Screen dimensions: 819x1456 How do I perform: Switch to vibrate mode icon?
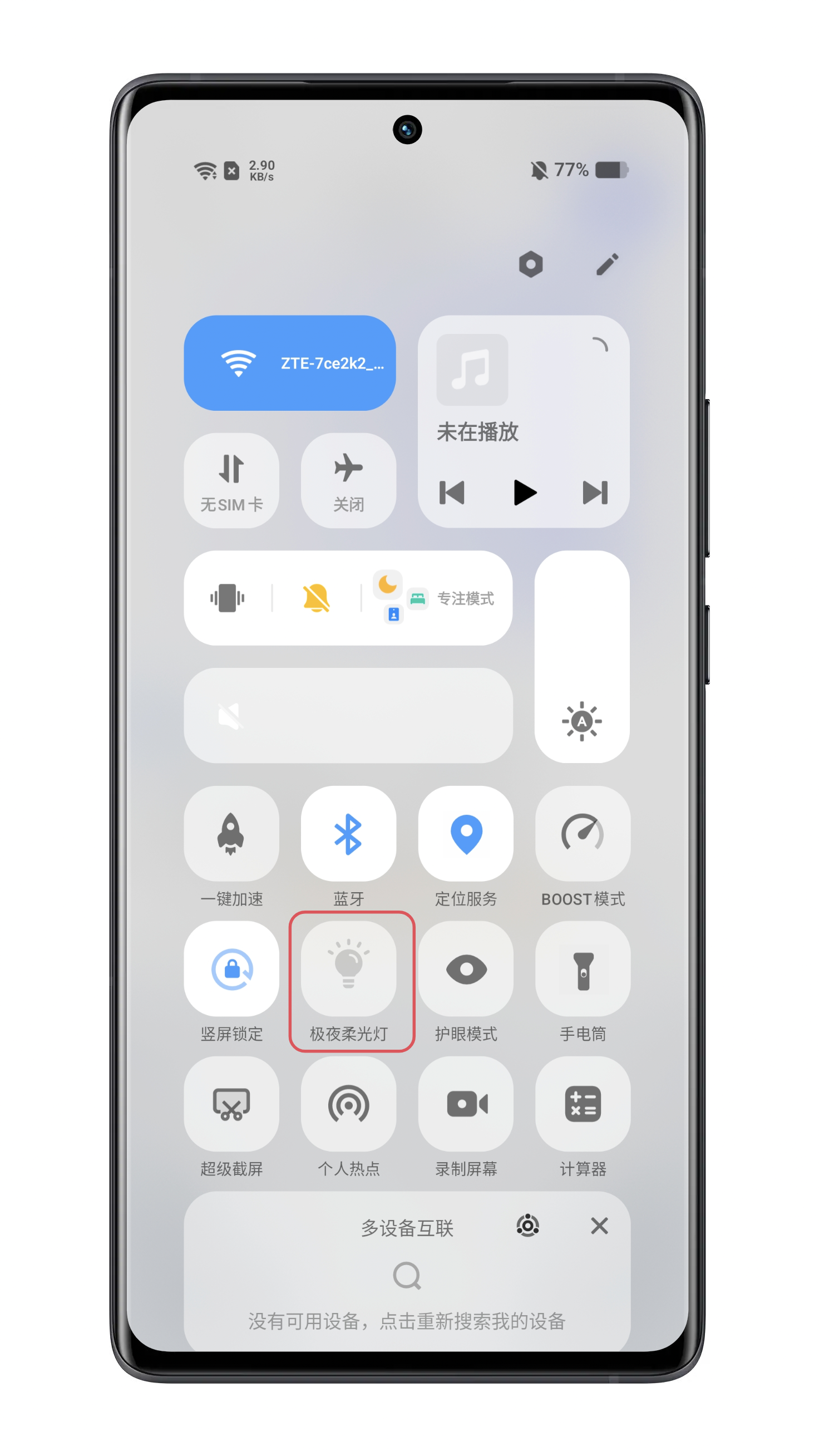point(227,598)
